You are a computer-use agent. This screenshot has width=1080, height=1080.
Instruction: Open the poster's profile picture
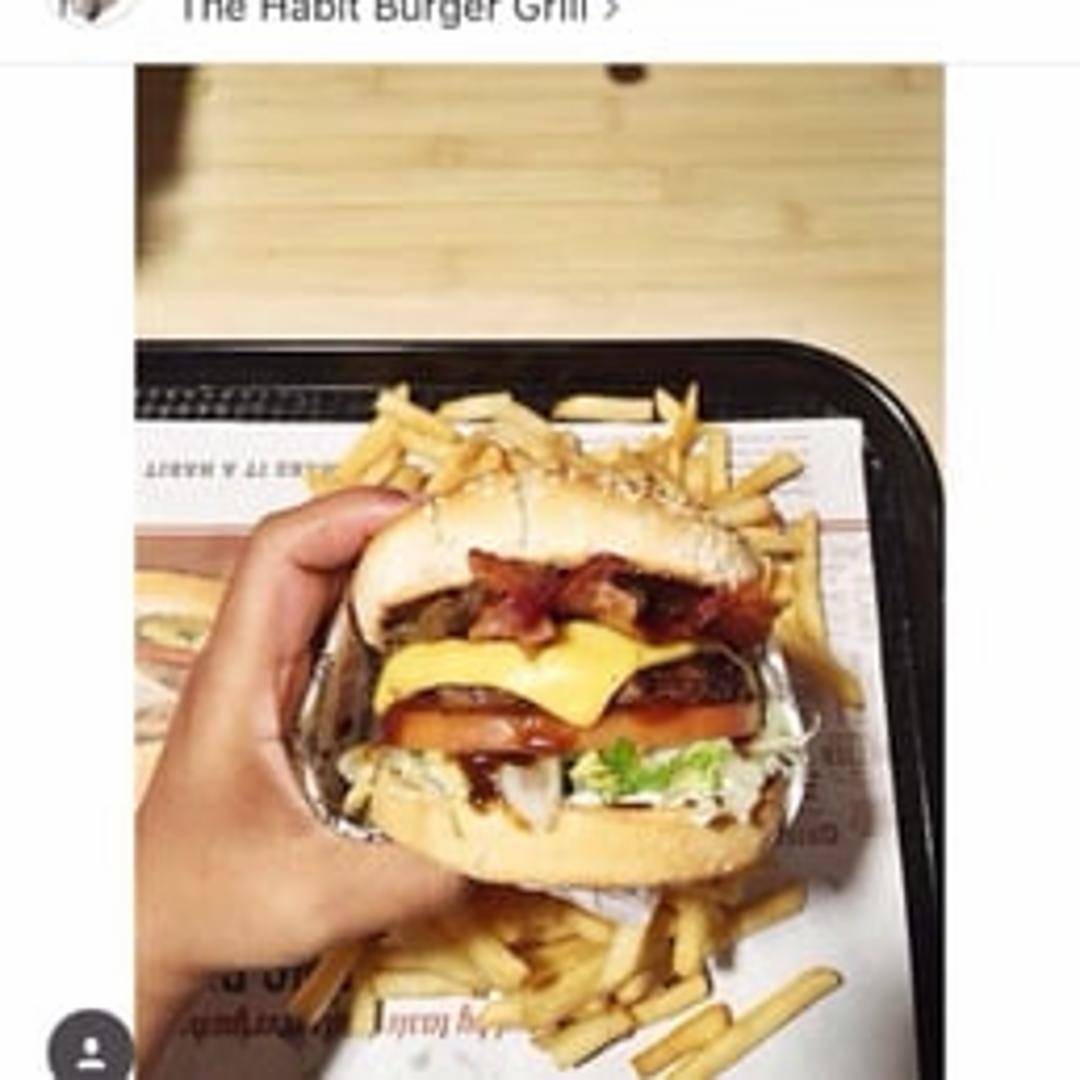pyautogui.click(x=92, y=10)
